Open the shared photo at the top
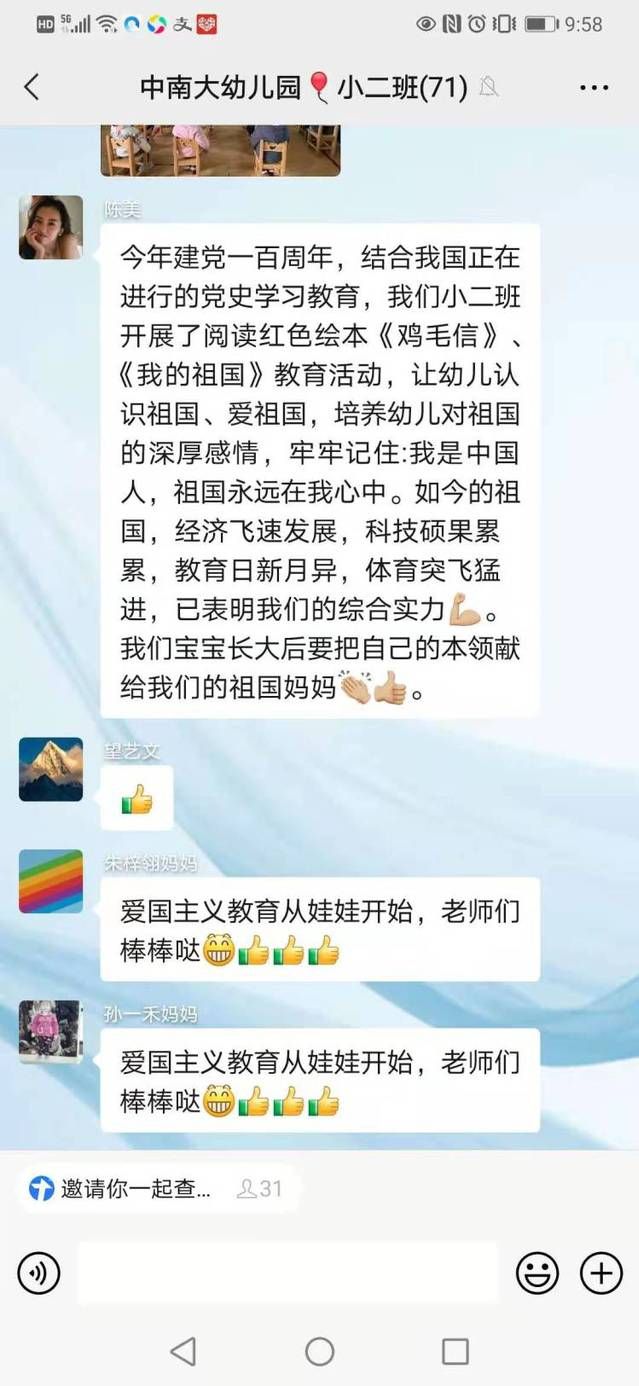 click(220, 150)
